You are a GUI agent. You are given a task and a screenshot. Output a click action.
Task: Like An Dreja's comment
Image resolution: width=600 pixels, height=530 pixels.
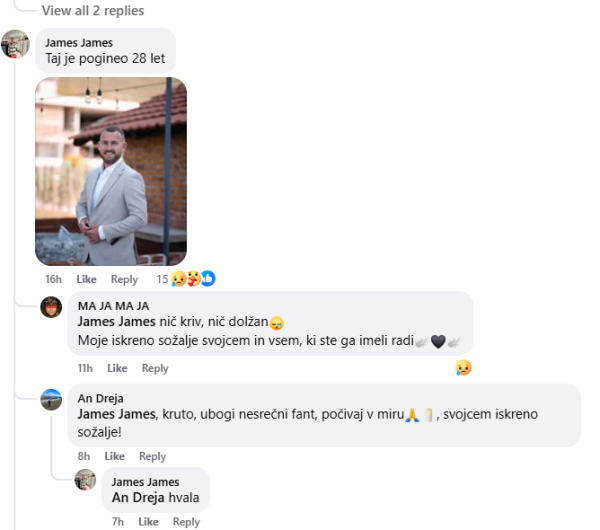tap(115, 456)
